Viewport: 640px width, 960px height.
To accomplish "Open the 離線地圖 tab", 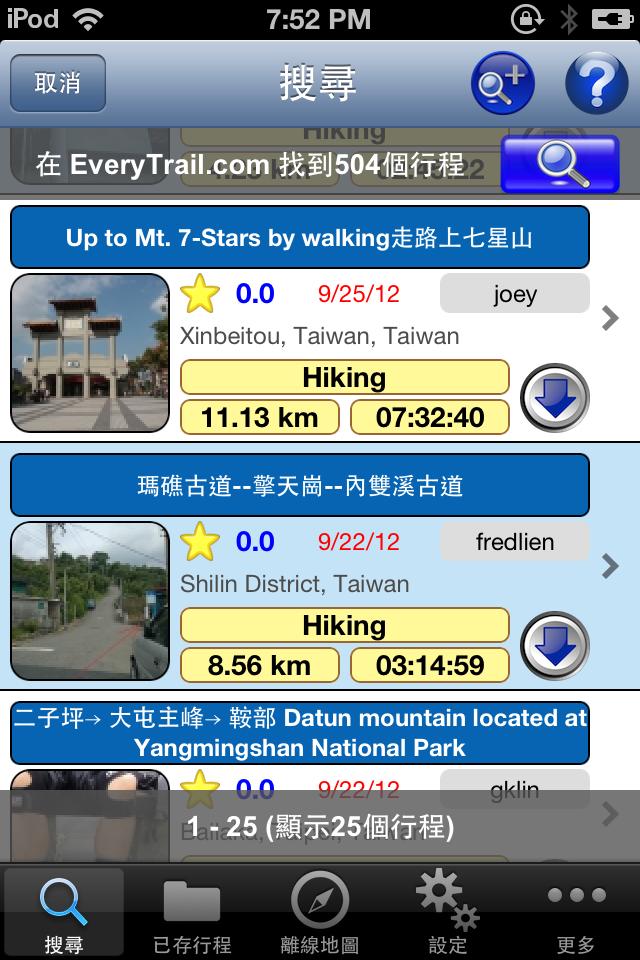I will point(320,913).
